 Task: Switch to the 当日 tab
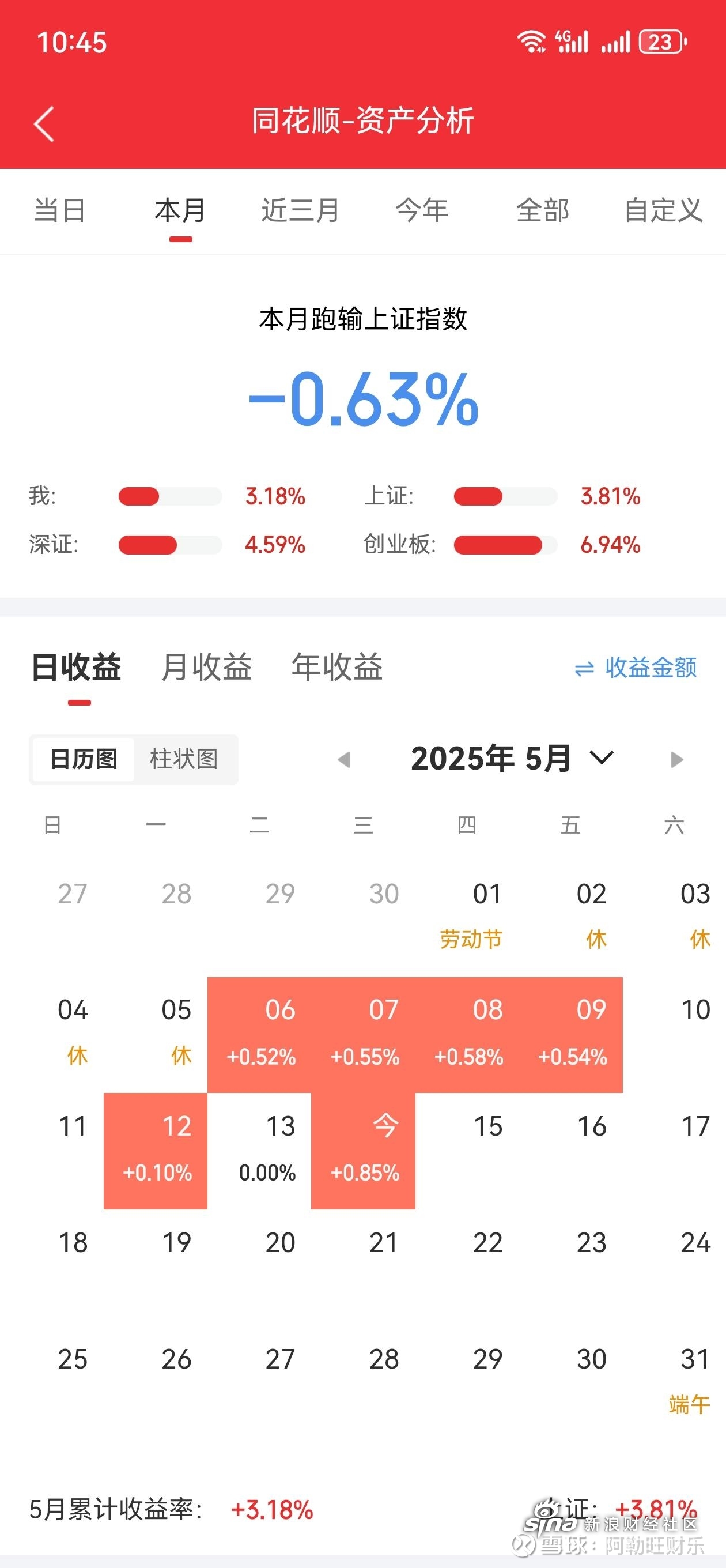point(60,210)
